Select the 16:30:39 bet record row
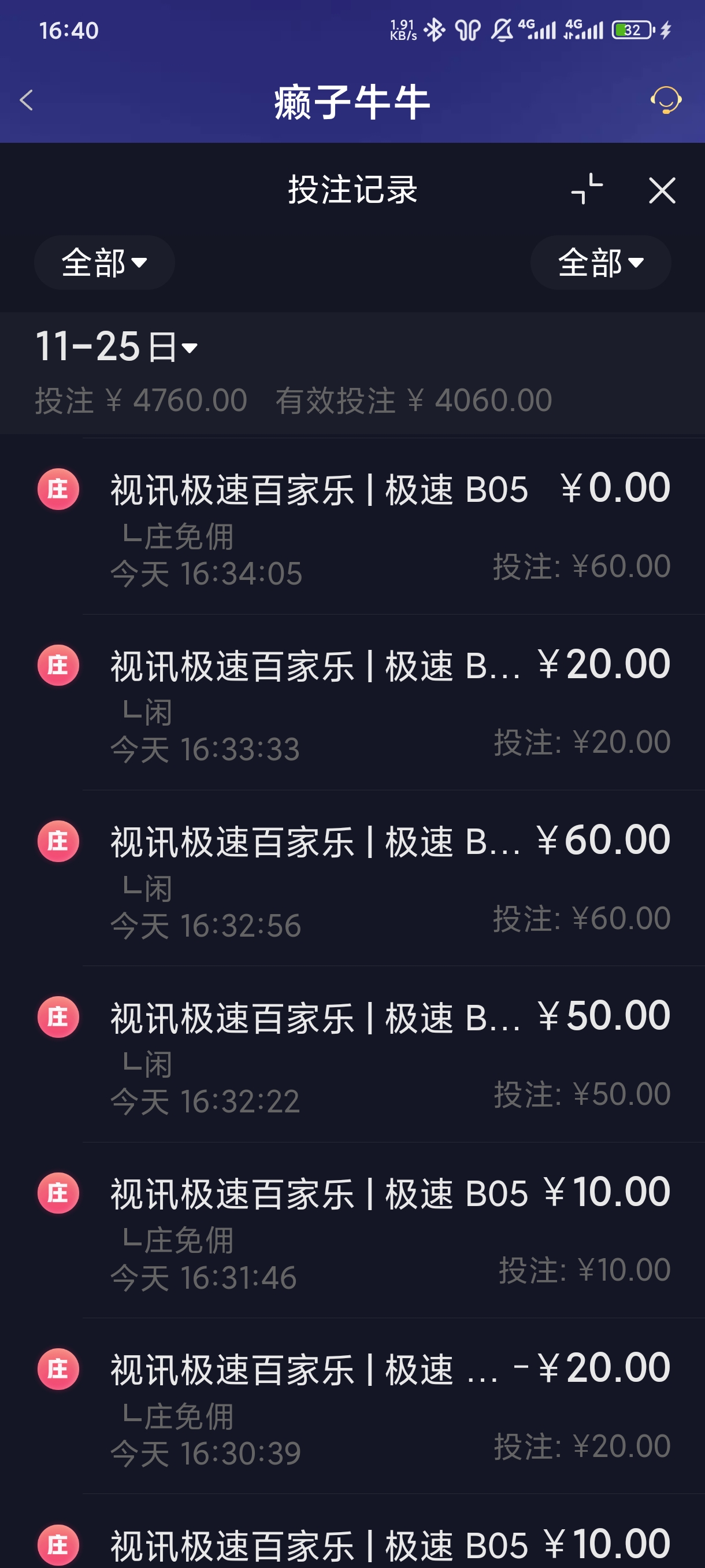The height and width of the screenshot is (1568, 705). click(353, 1406)
